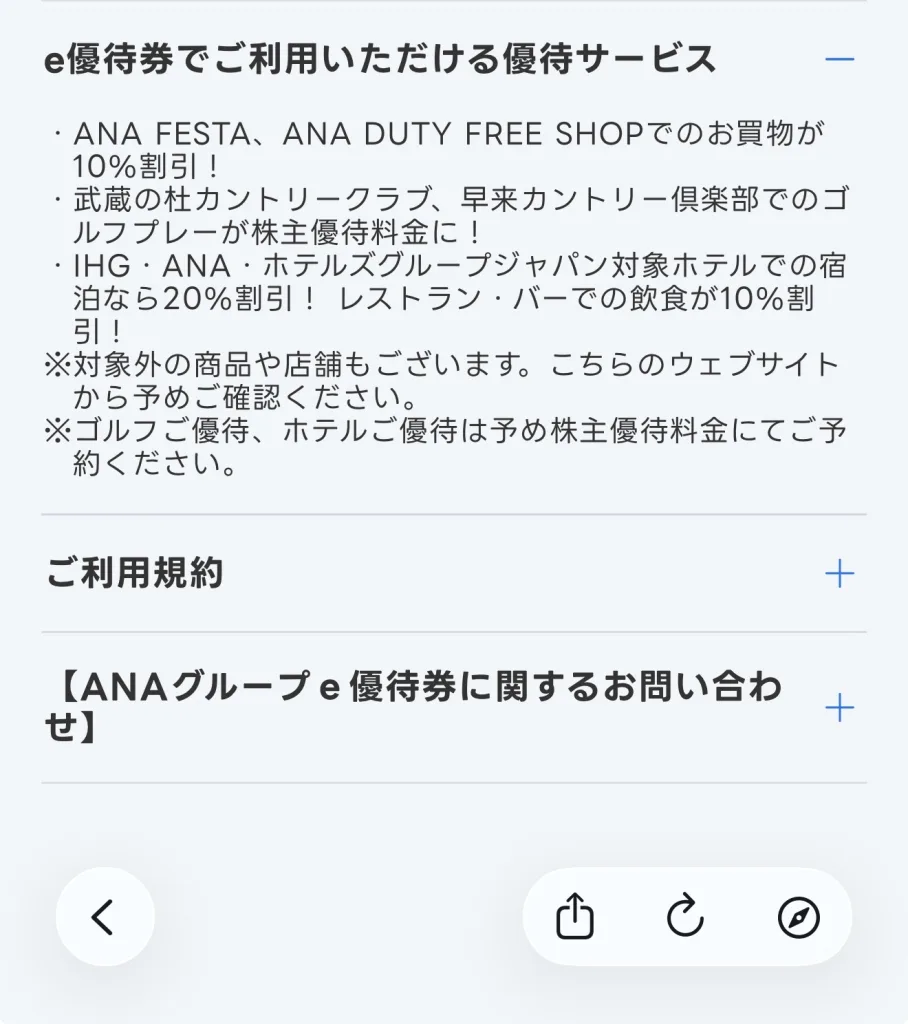Tap the compass icon to open in Safari
The width and height of the screenshot is (908, 1024).
click(x=796, y=916)
